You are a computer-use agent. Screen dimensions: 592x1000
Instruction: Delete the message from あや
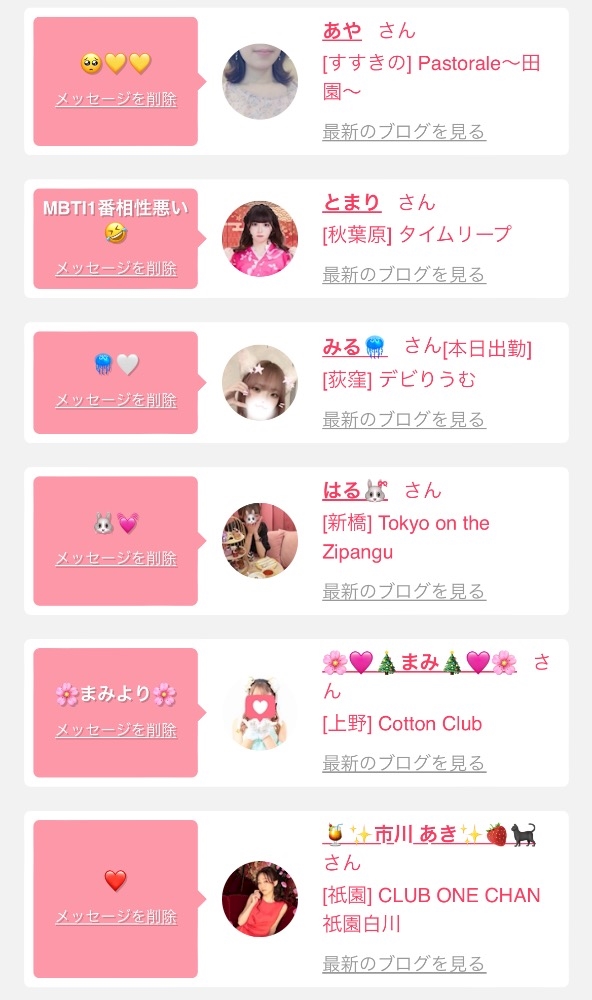(116, 99)
